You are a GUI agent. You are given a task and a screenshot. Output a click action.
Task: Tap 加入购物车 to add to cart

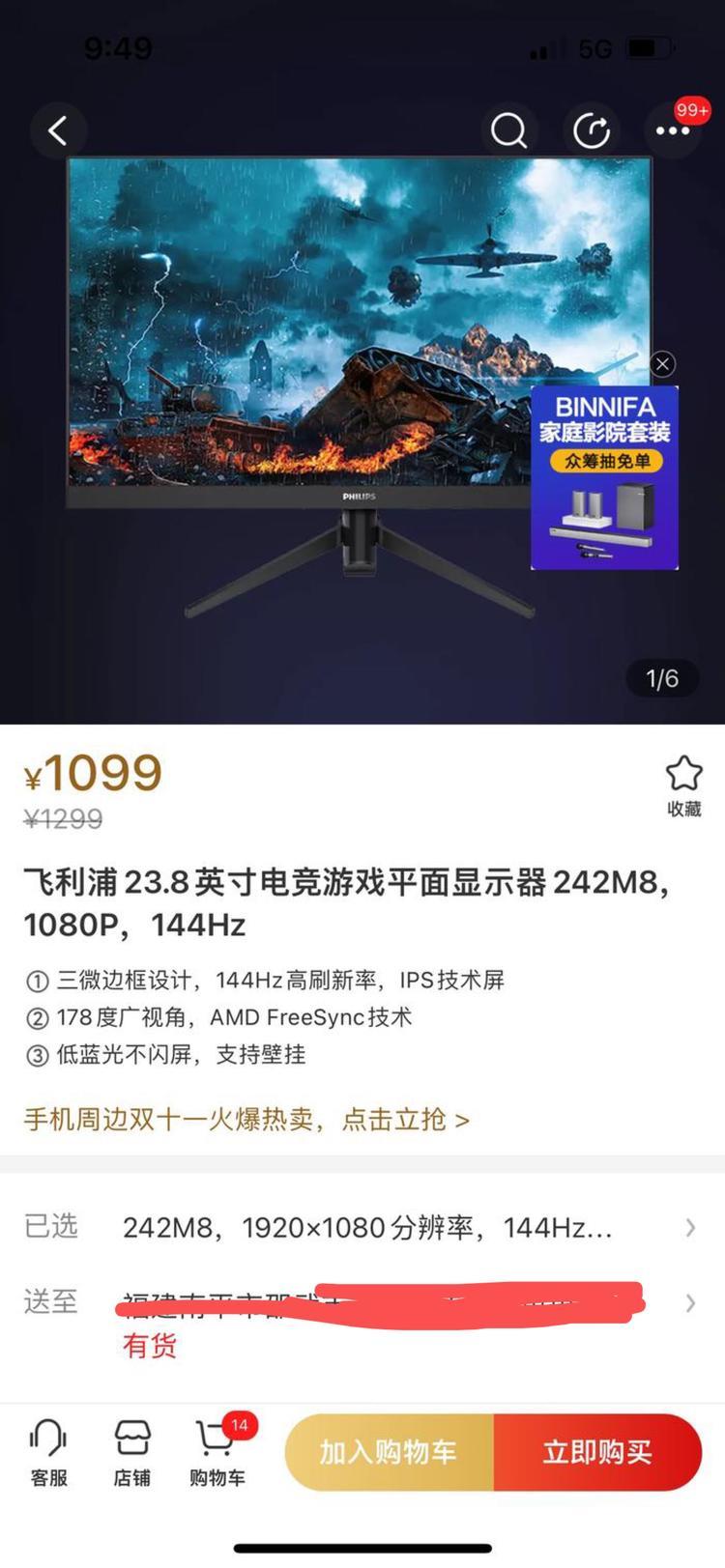389,1452
